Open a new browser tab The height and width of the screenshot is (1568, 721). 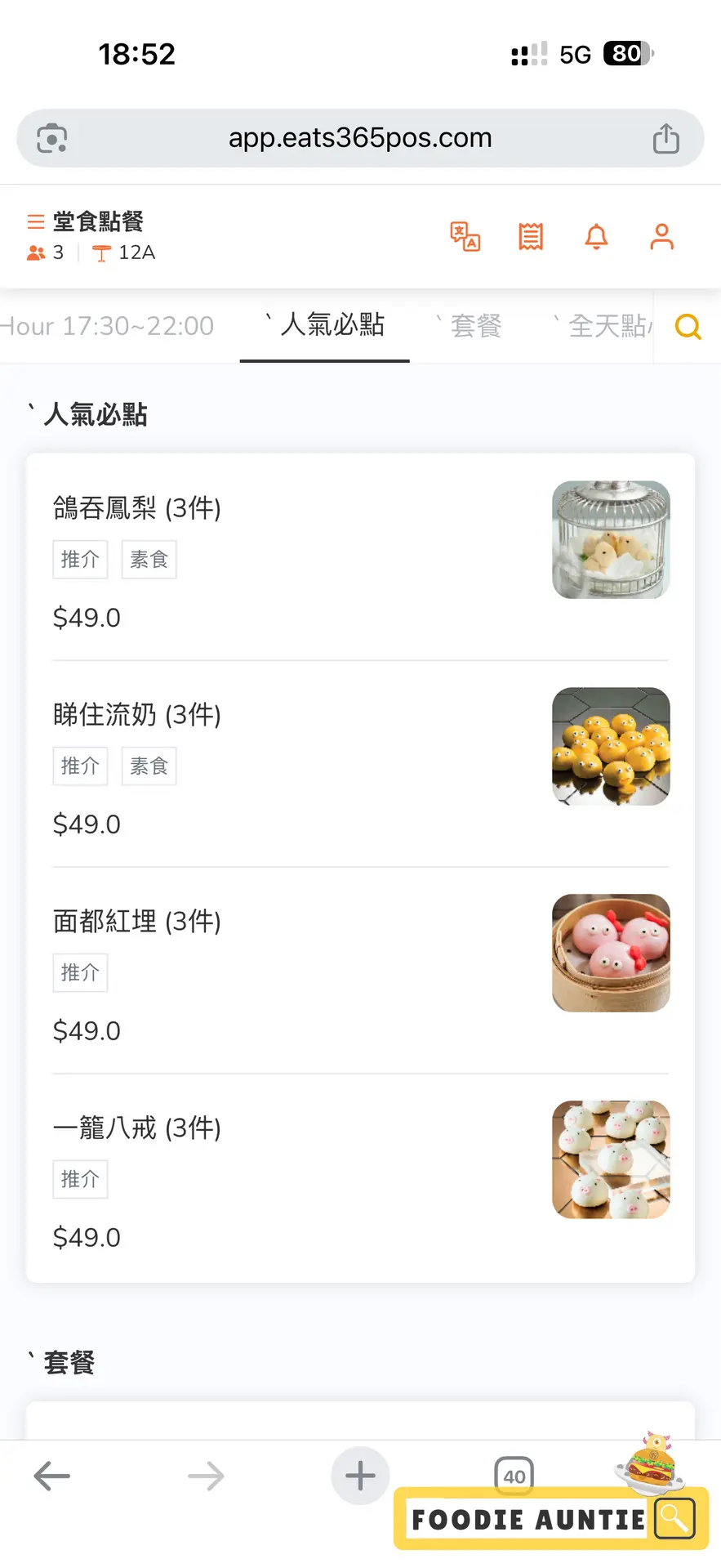(360, 1476)
